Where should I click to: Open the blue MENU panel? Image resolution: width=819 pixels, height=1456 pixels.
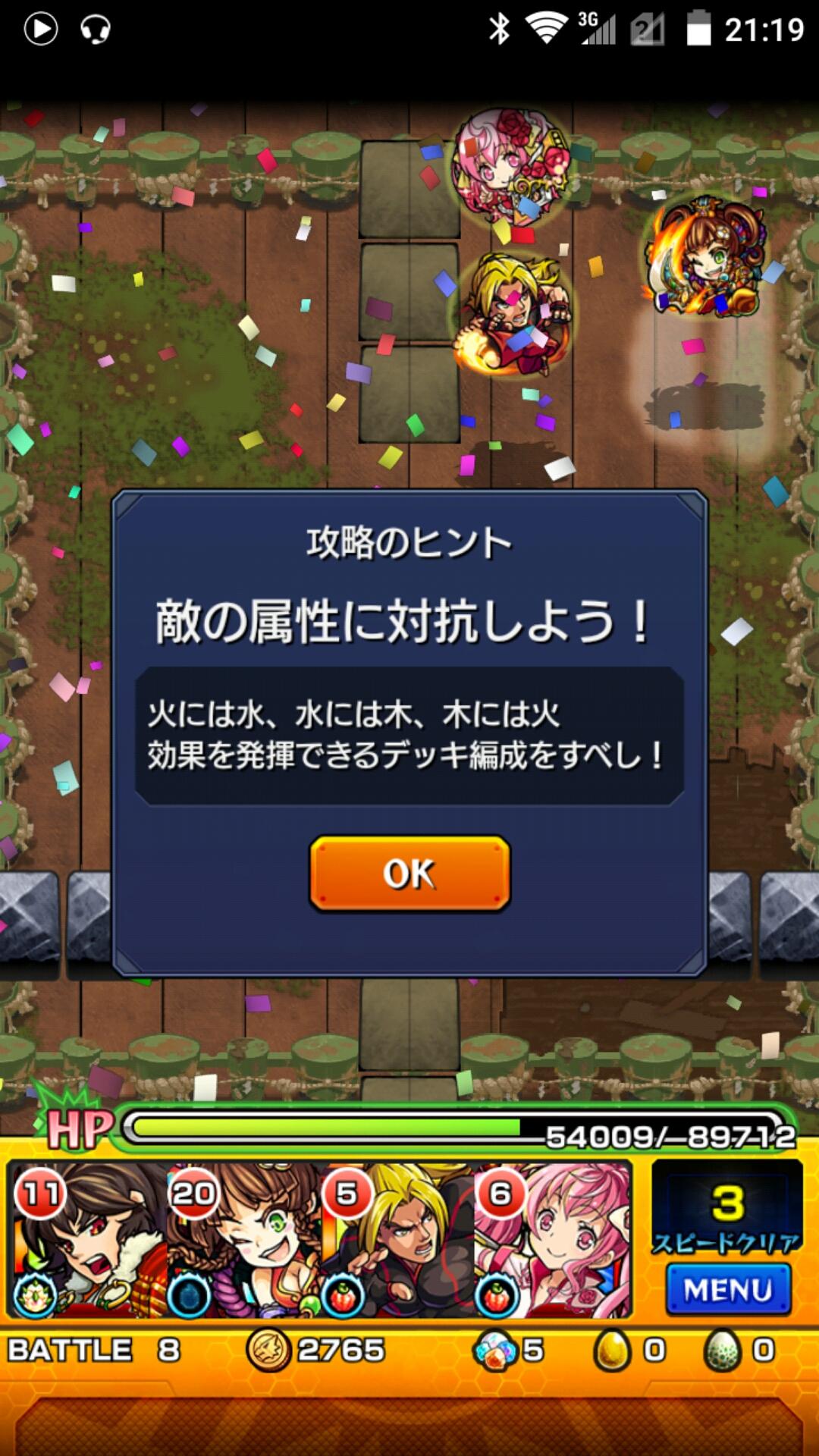[728, 1290]
